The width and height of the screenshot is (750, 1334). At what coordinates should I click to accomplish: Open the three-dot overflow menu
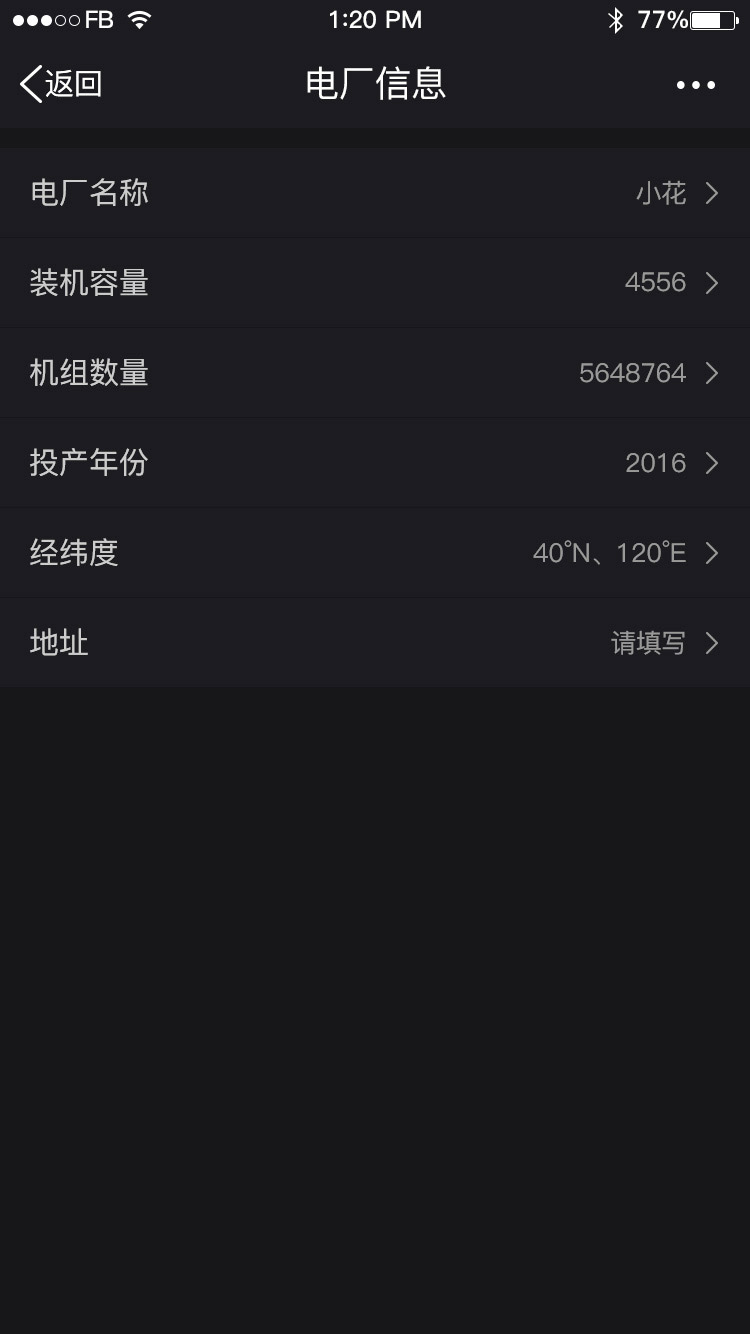[696, 85]
